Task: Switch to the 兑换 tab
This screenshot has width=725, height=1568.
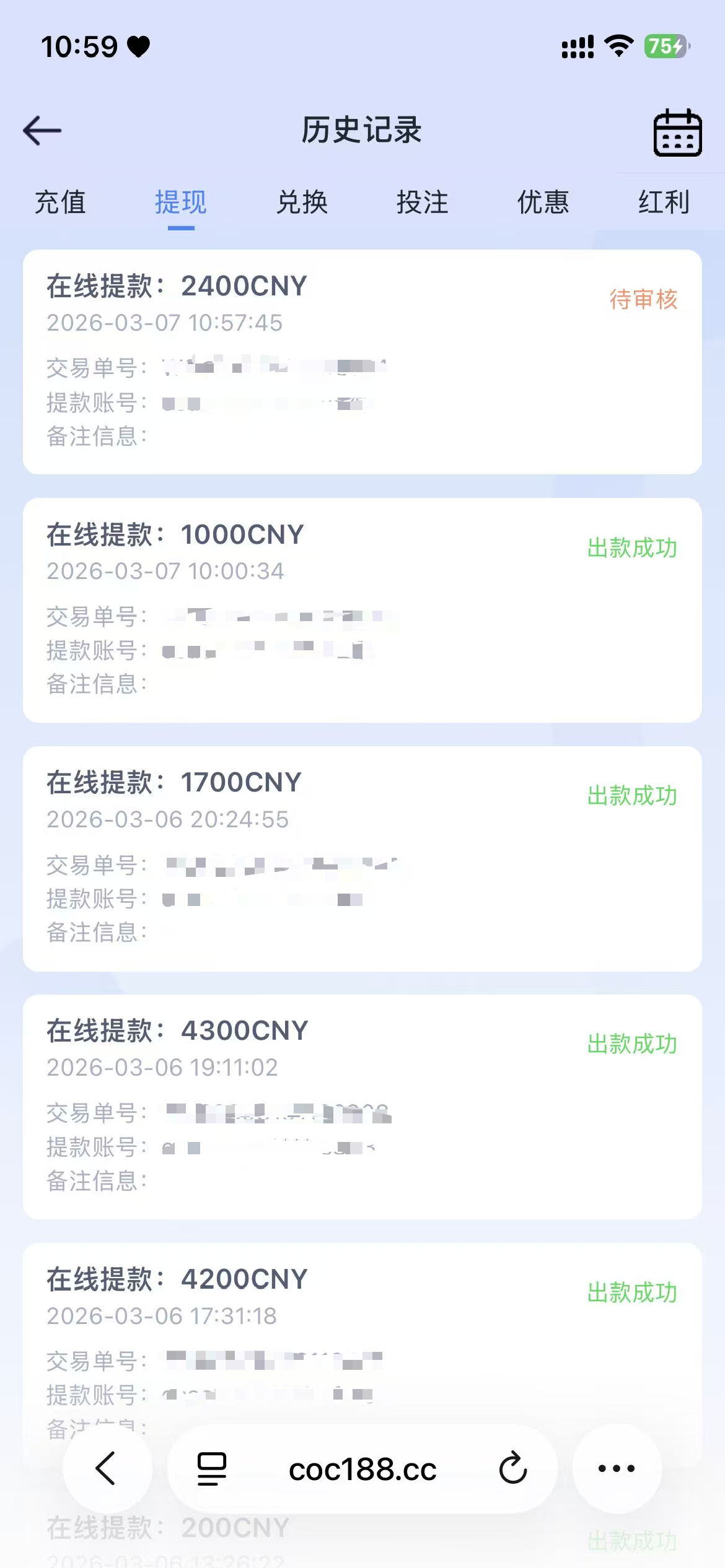Action: point(302,203)
